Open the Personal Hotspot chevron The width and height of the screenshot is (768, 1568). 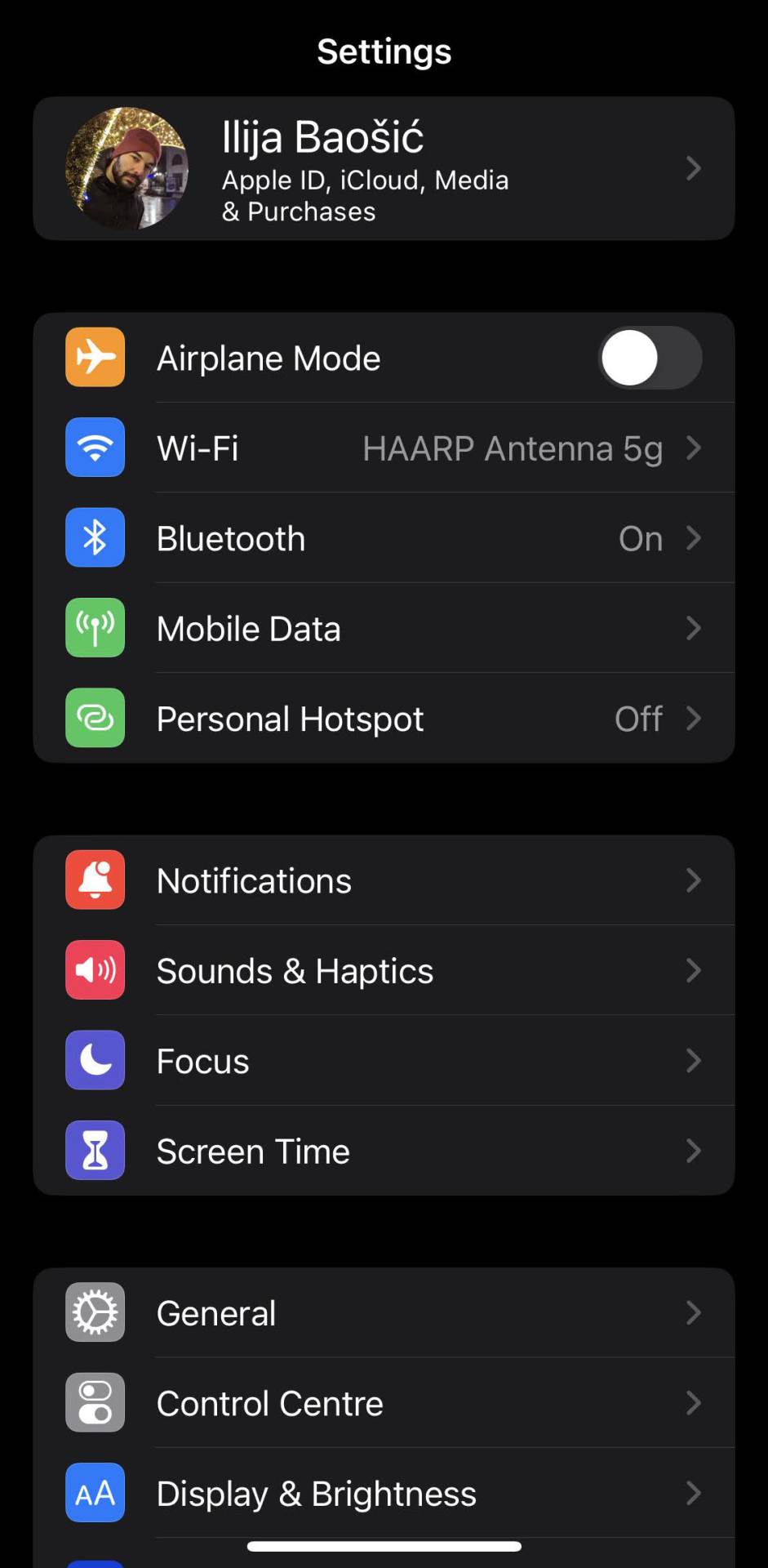[x=695, y=718]
